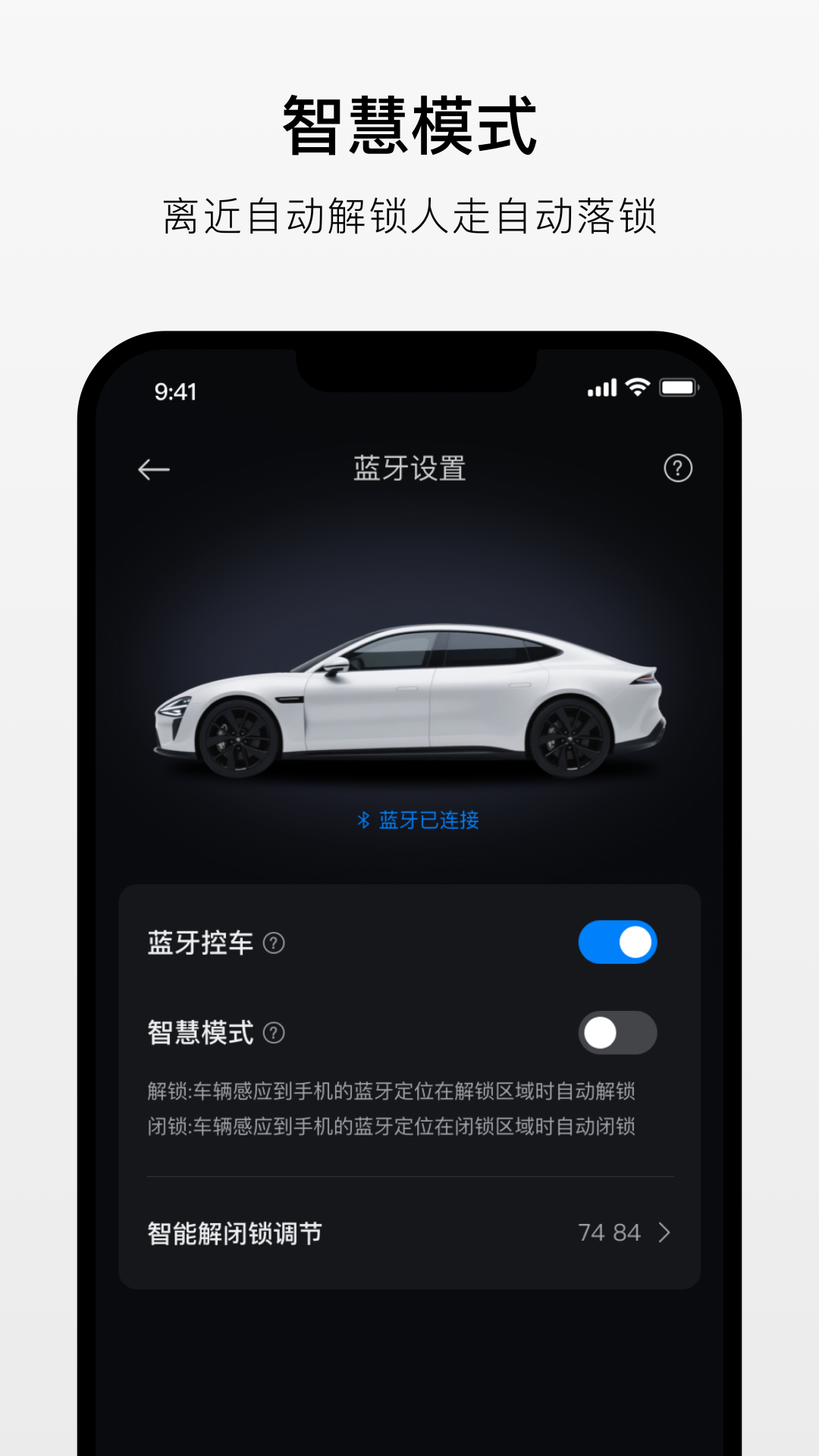Enable the 智慧模式 toggle
This screenshot has height=1456, width=819.
click(x=617, y=1031)
